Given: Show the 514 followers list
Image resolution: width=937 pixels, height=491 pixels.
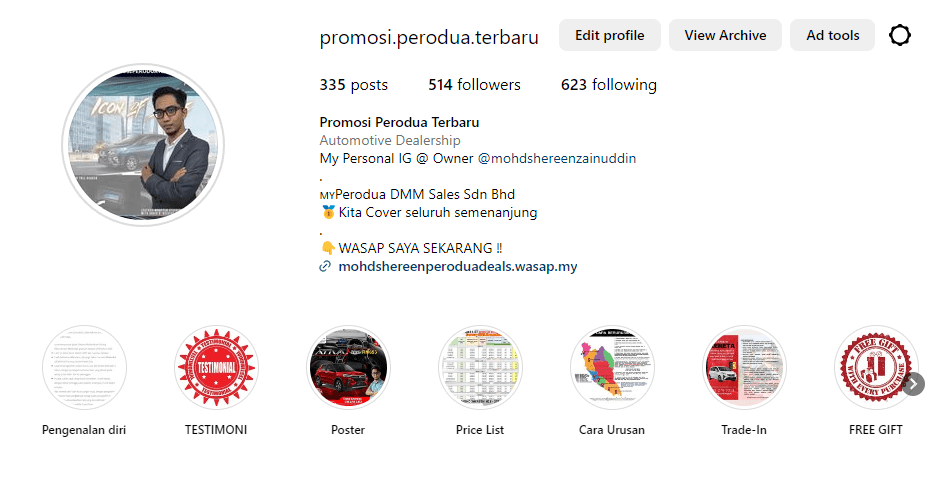Looking at the screenshot, I should 474,85.
